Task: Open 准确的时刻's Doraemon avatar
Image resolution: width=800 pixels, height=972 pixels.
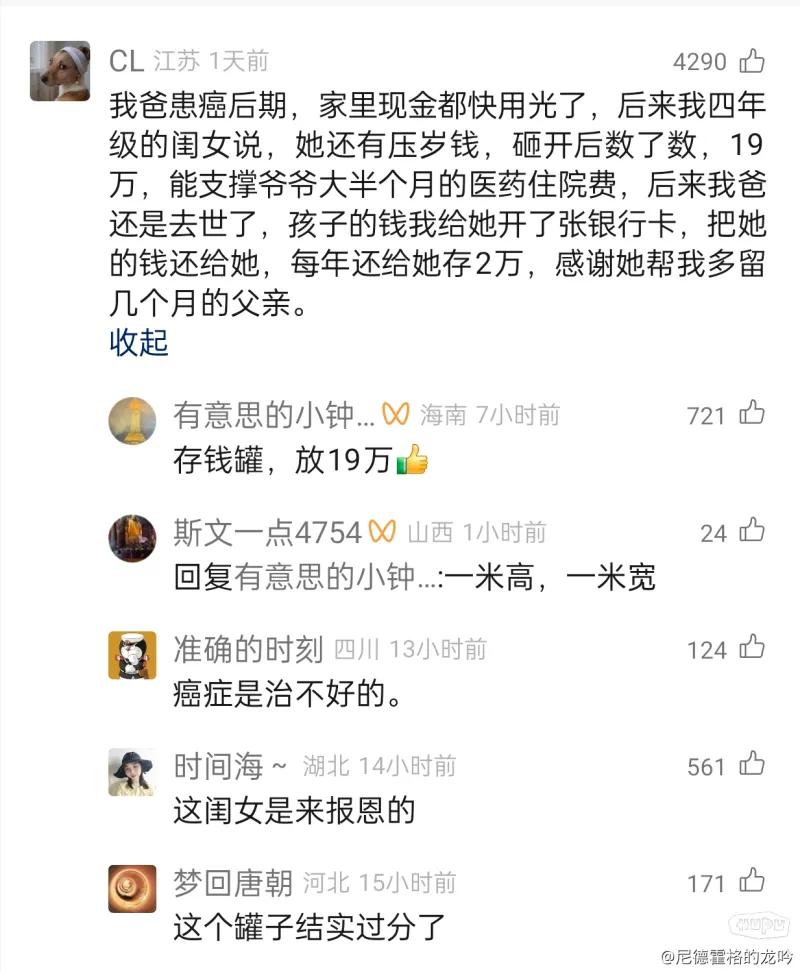Action: click(131, 655)
